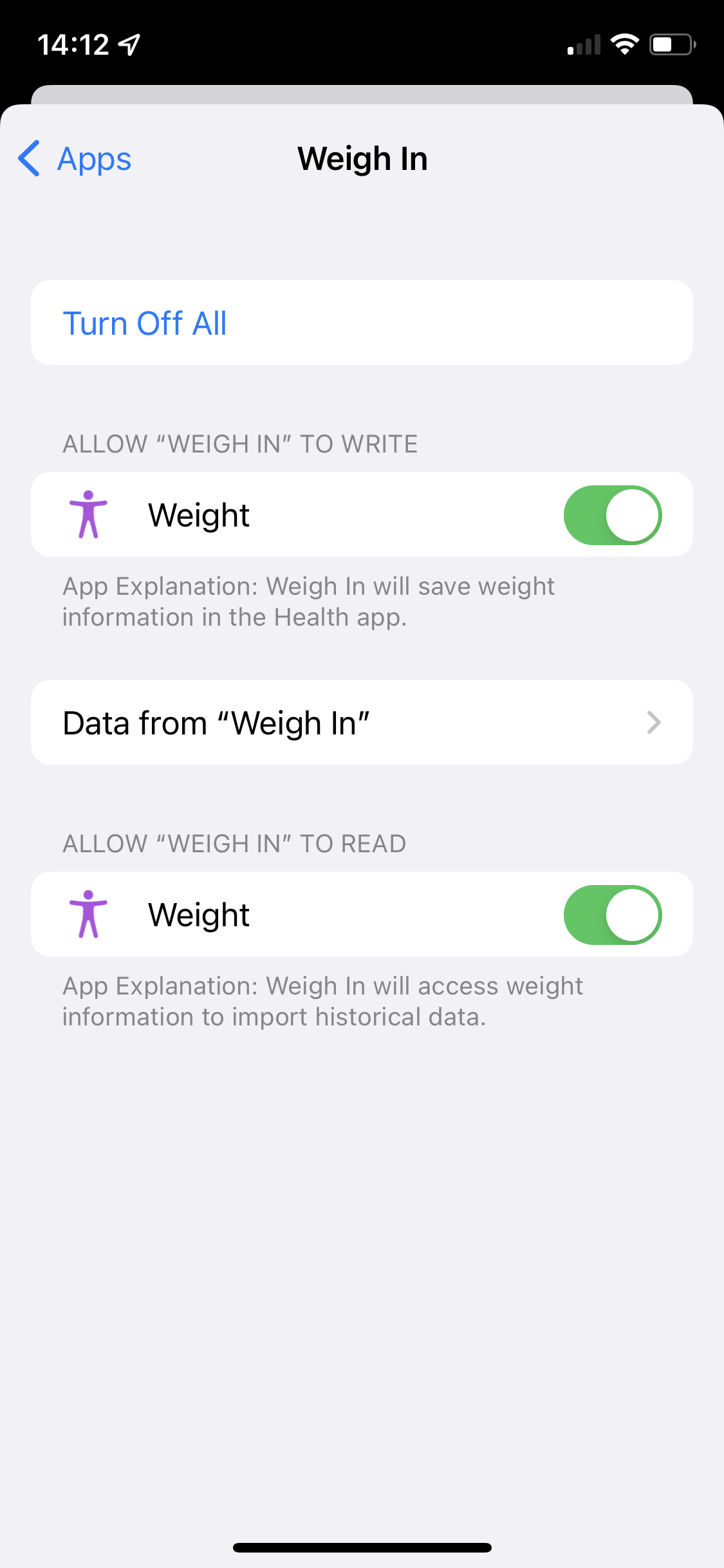Tap Turn Off All

point(145,323)
